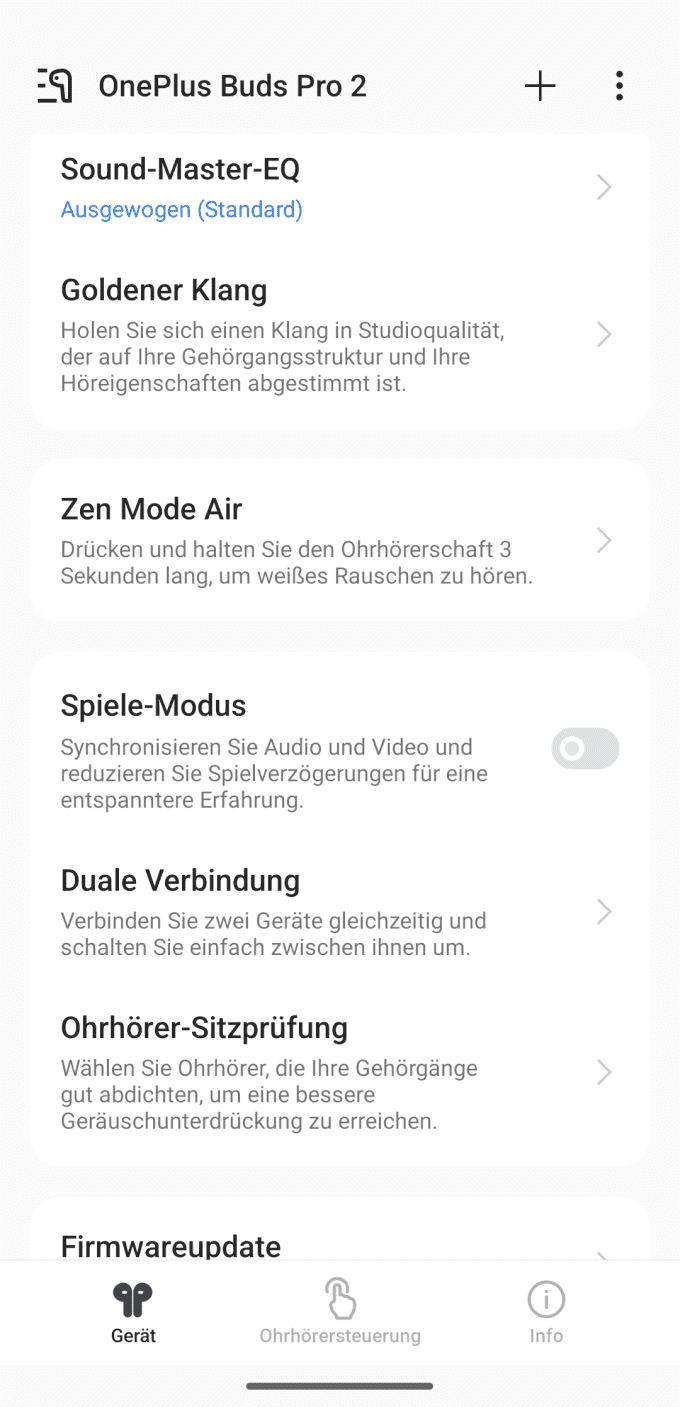Screen dimensions: 680x1407
Task: Open the three-dot overflow menu
Action: click(619, 86)
